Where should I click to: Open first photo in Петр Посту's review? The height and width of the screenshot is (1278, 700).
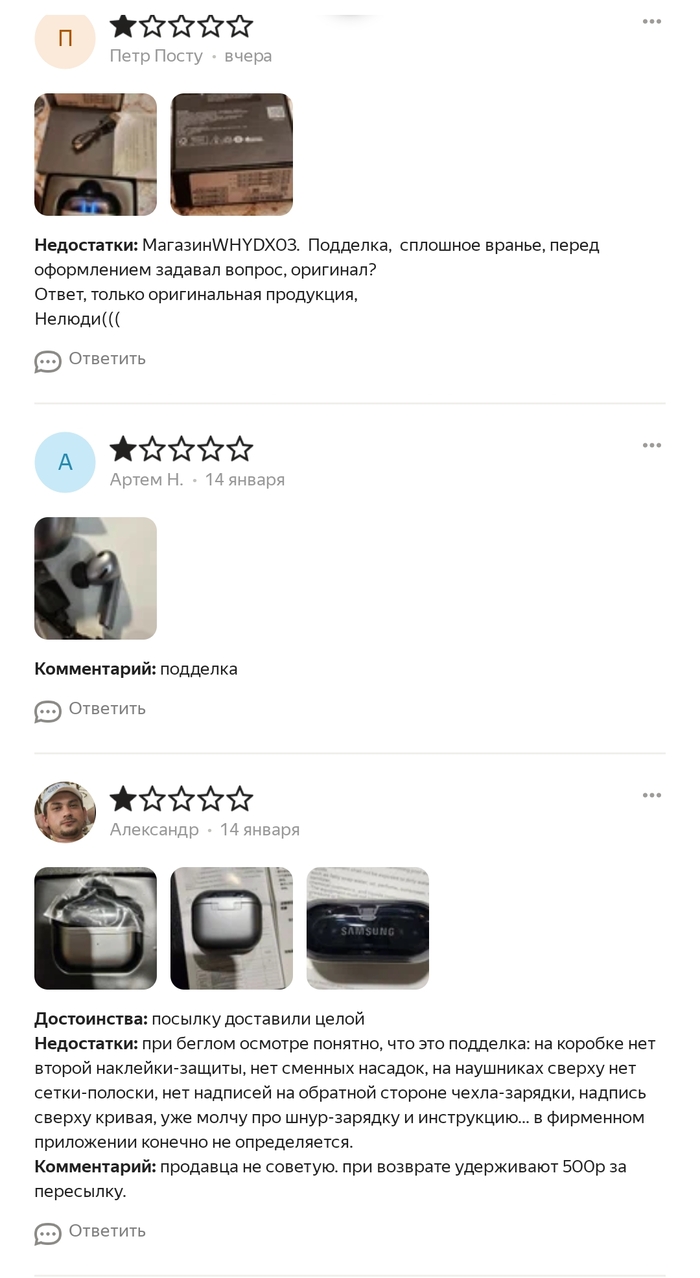96,155
